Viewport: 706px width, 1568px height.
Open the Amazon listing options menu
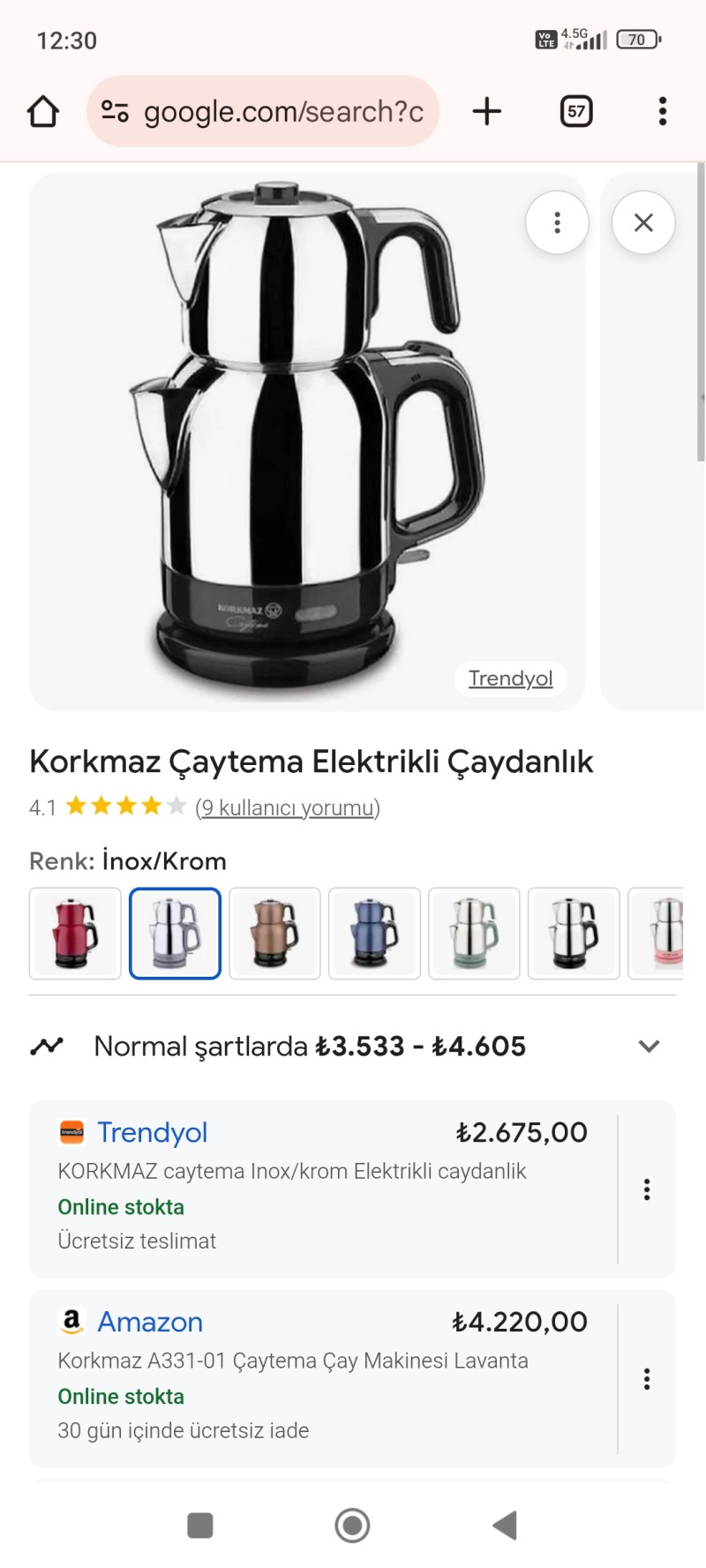(647, 1378)
